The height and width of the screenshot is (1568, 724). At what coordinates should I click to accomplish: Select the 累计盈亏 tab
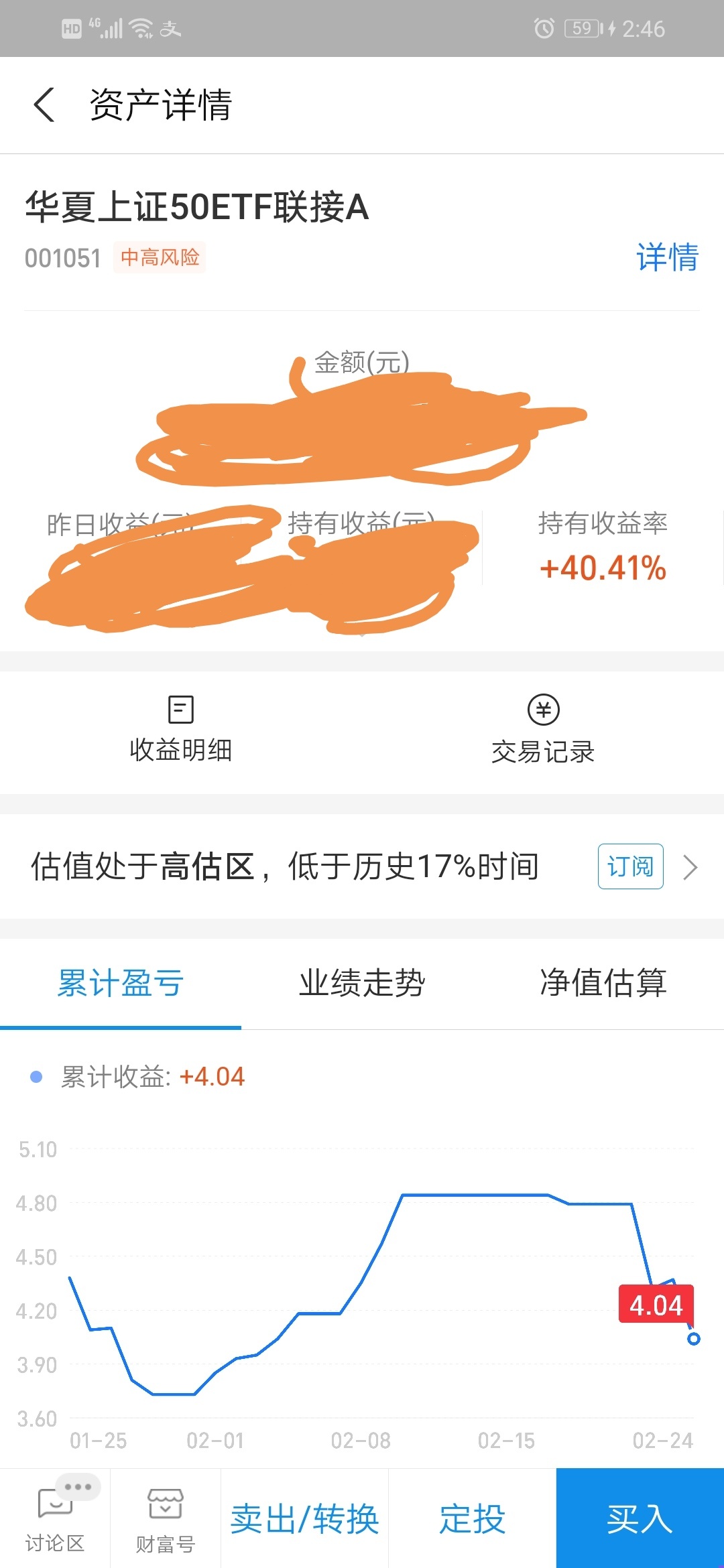click(121, 984)
